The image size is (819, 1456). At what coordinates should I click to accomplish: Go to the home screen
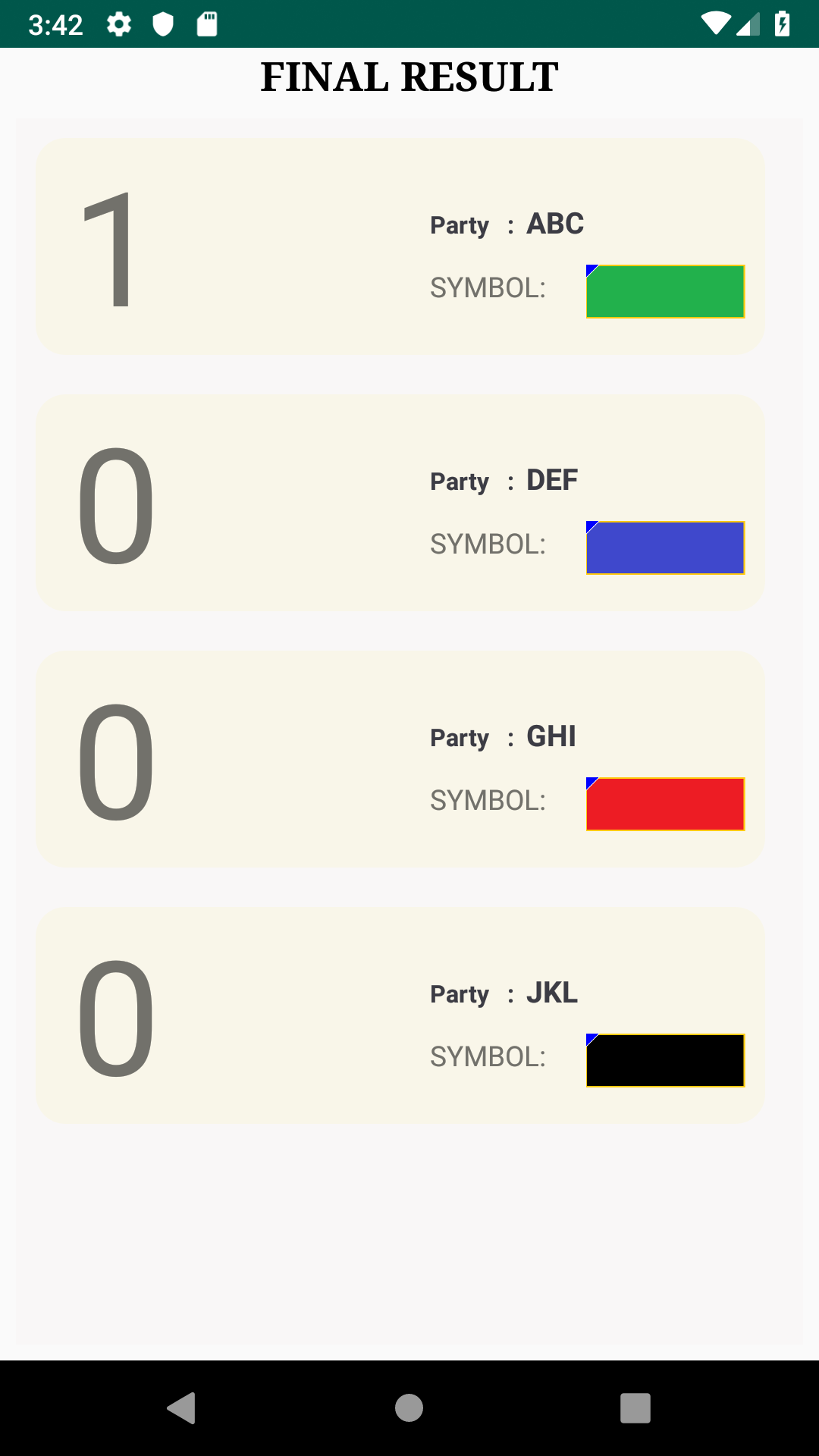click(x=409, y=1408)
